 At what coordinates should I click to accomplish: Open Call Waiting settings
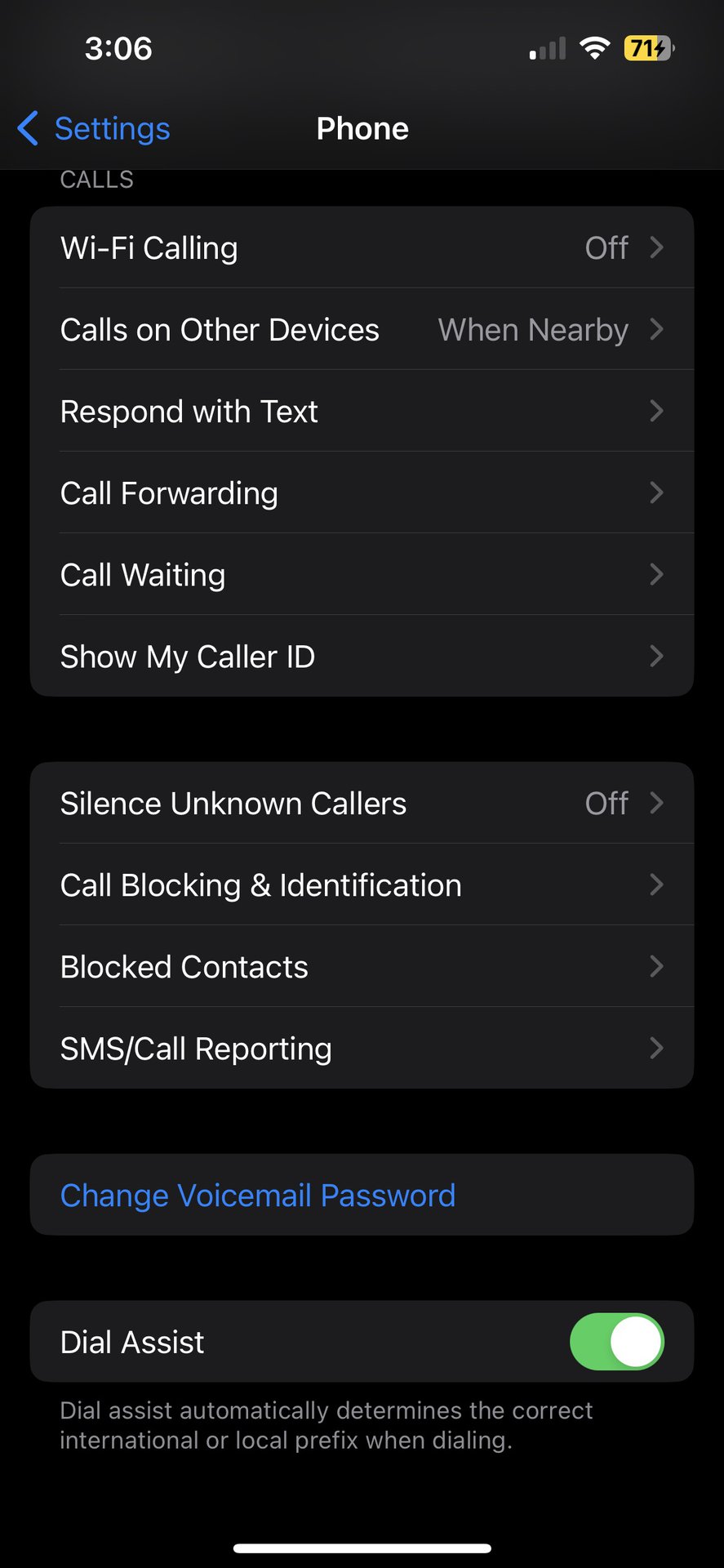[x=362, y=574]
